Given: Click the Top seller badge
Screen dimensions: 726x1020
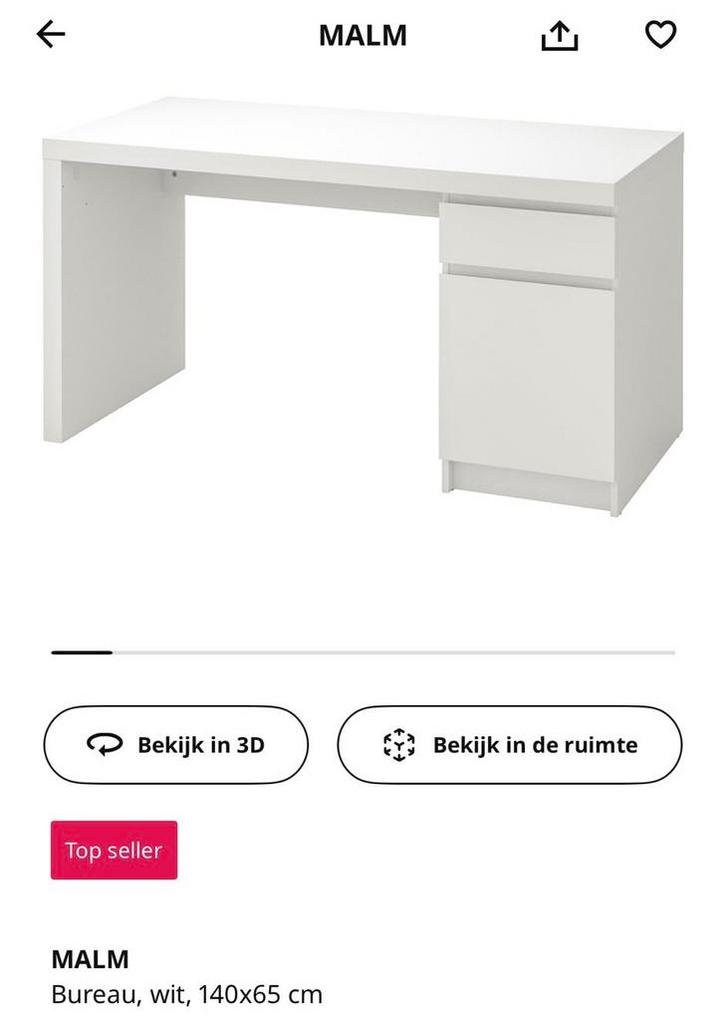Looking at the screenshot, I should [x=114, y=852].
